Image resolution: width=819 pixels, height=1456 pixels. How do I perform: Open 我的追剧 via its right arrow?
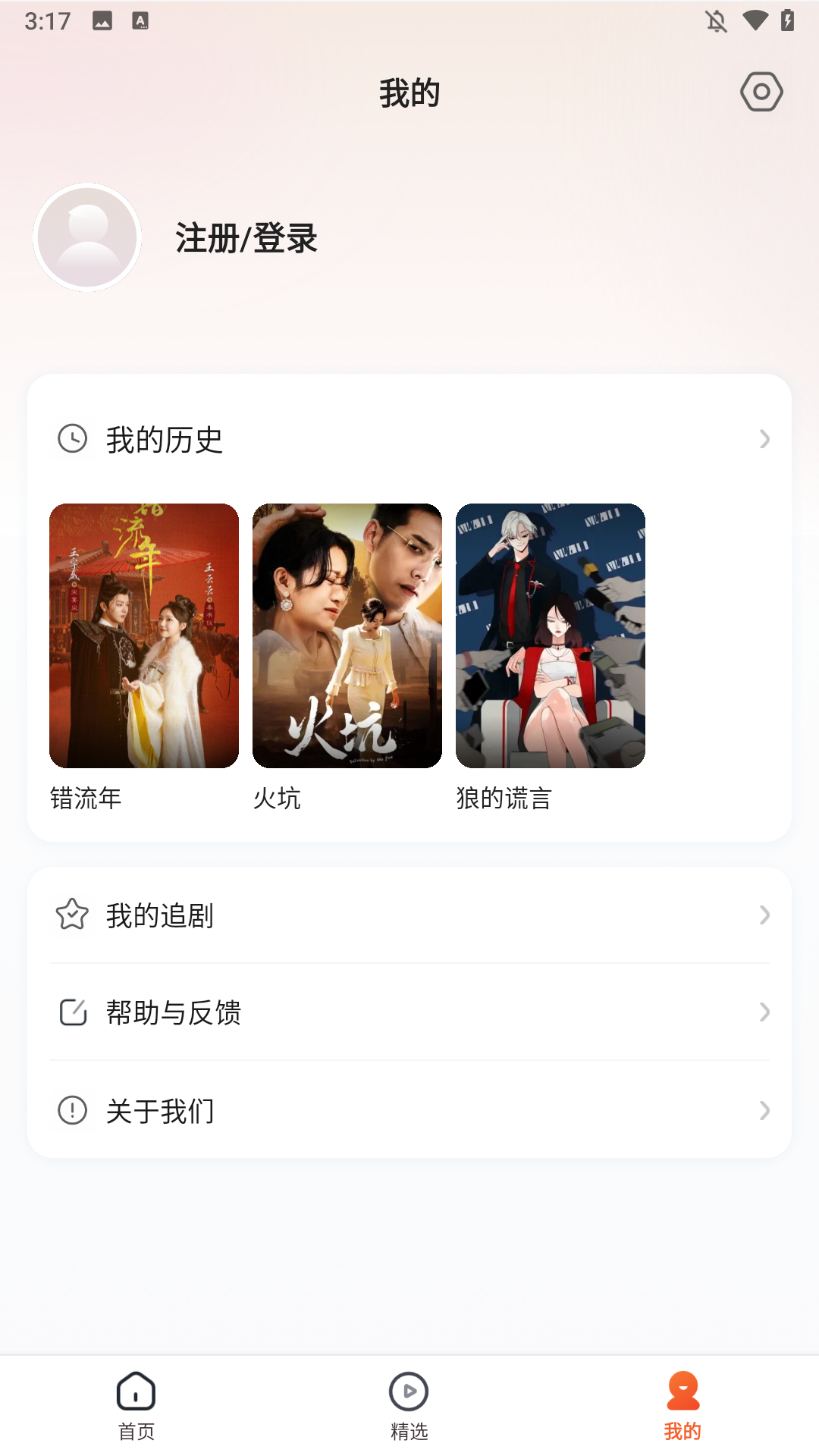[764, 915]
